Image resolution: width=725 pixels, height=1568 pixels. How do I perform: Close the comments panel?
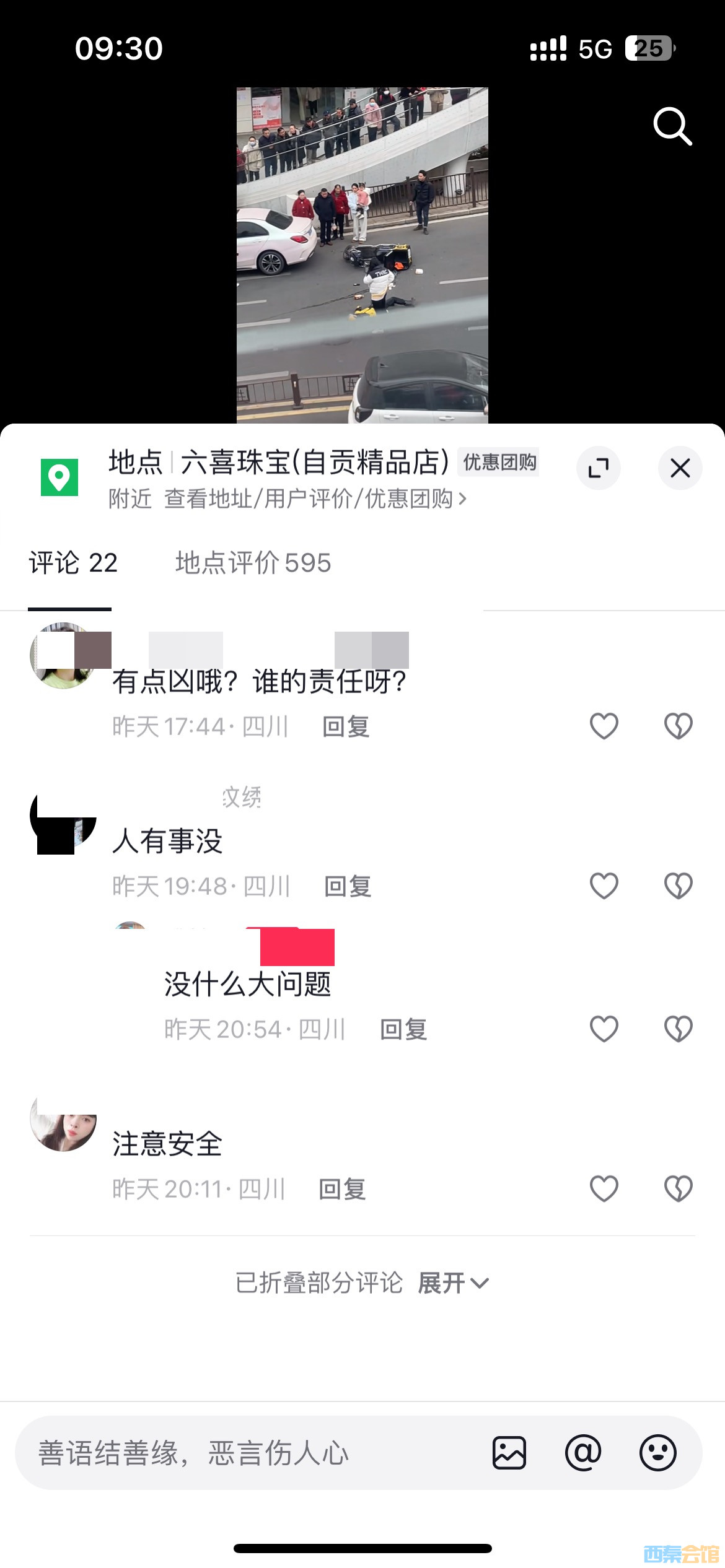pyautogui.click(x=680, y=468)
